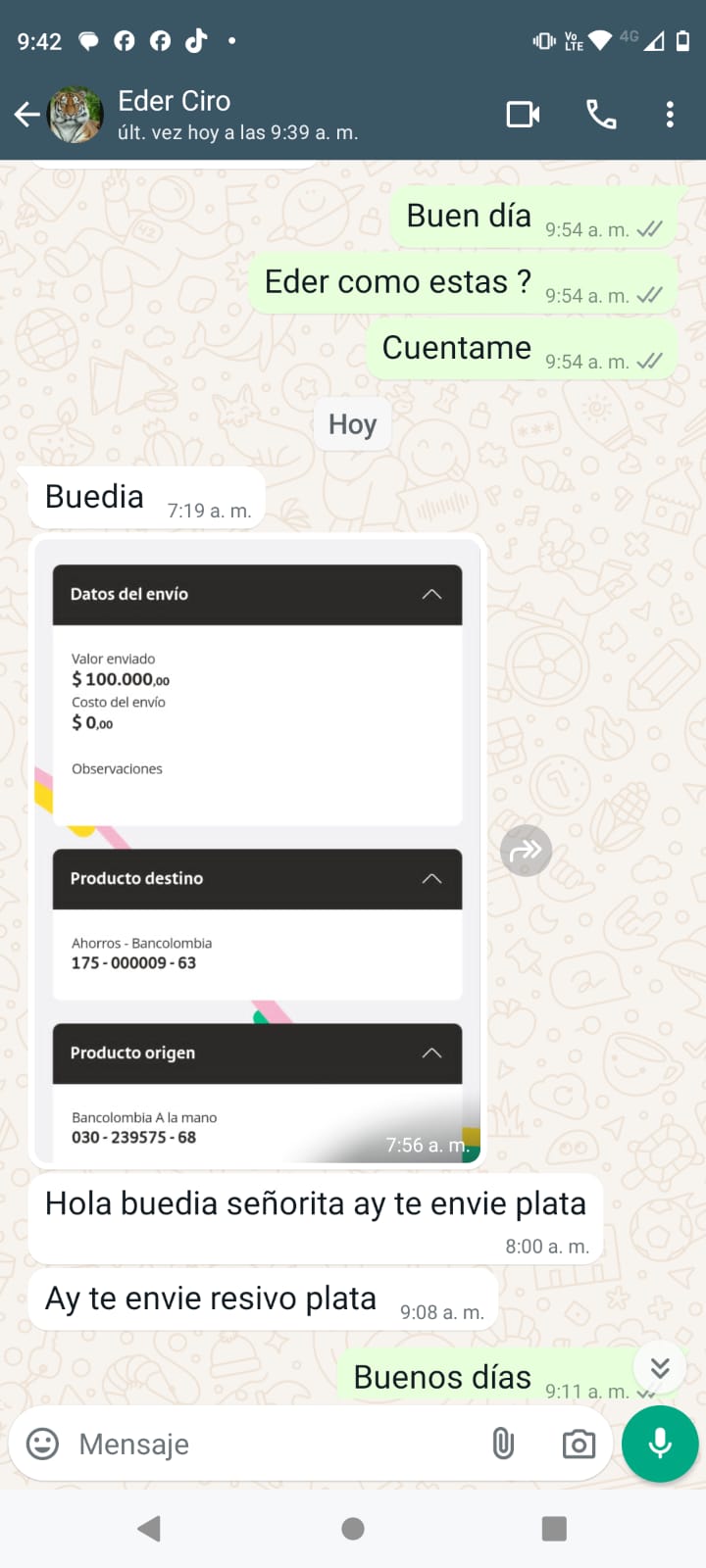Start a video call with Eder Ciro

click(x=523, y=115)
